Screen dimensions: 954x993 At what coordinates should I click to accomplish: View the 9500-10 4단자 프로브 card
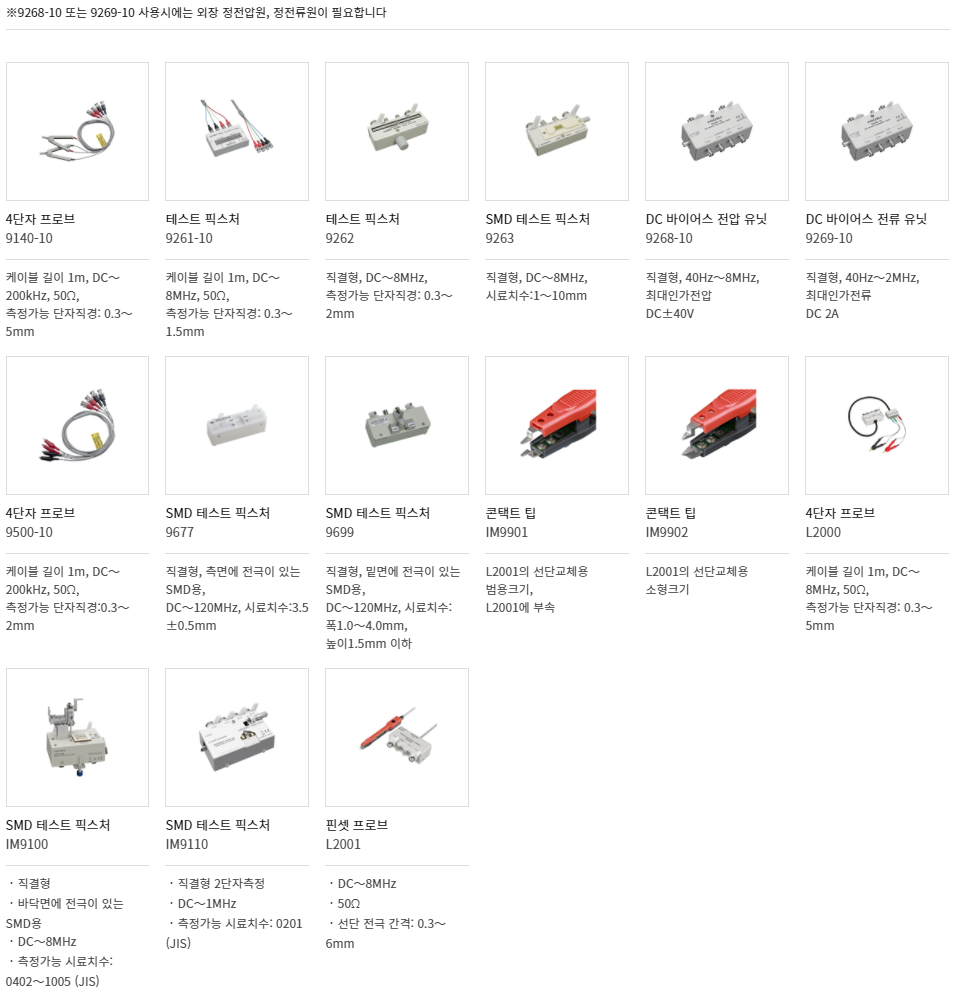[77, 426]
